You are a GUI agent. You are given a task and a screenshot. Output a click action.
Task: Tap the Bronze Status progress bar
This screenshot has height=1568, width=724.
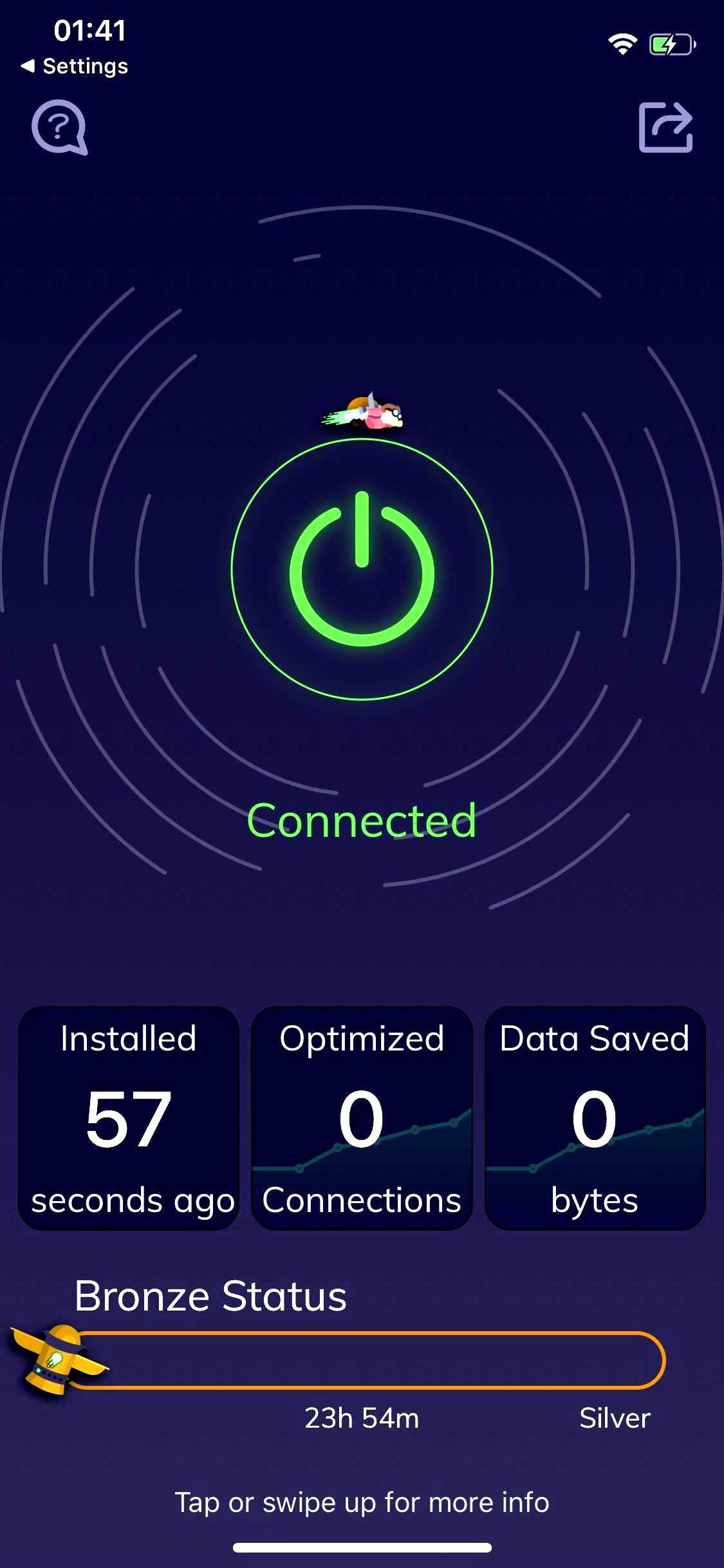tap(367, 1359)
